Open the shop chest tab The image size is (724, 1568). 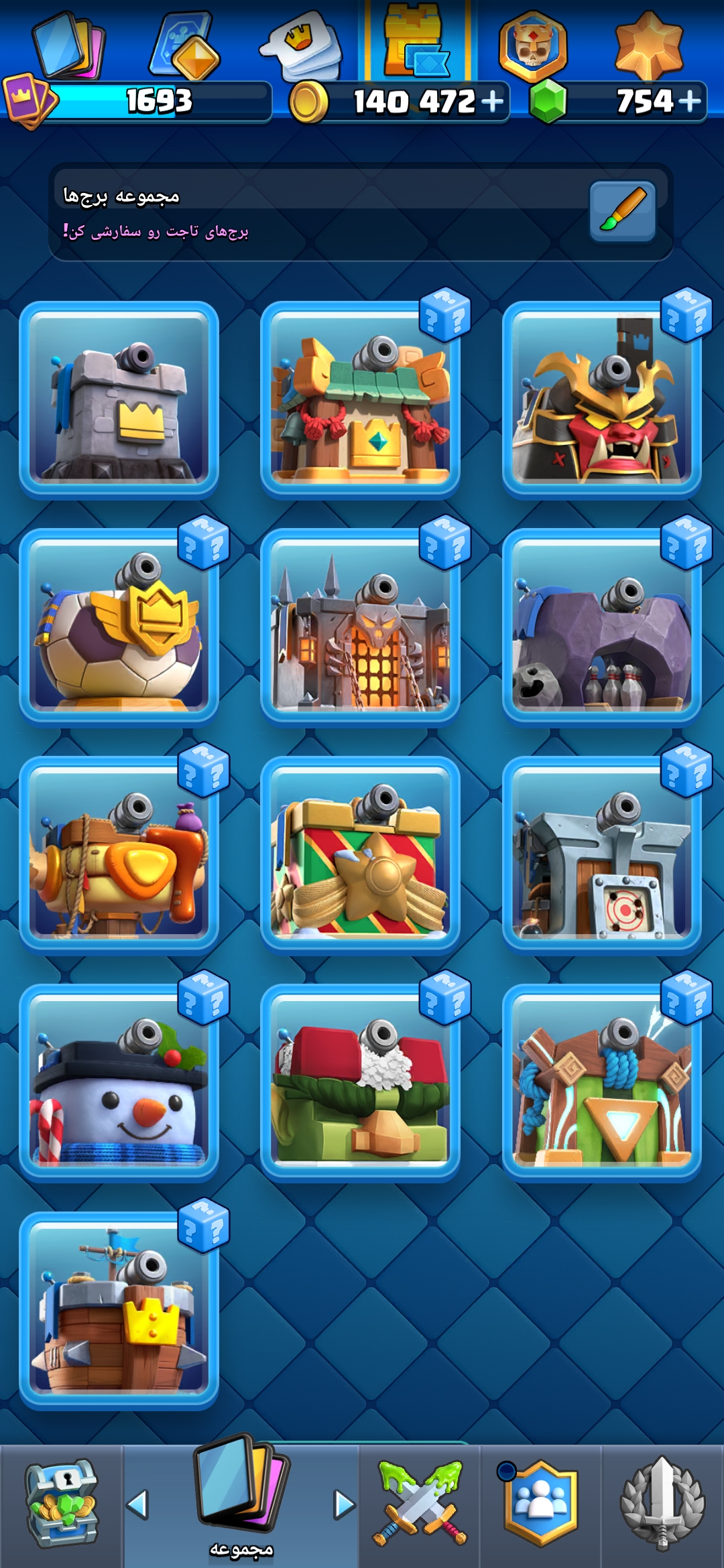(x=62, y=1505)
